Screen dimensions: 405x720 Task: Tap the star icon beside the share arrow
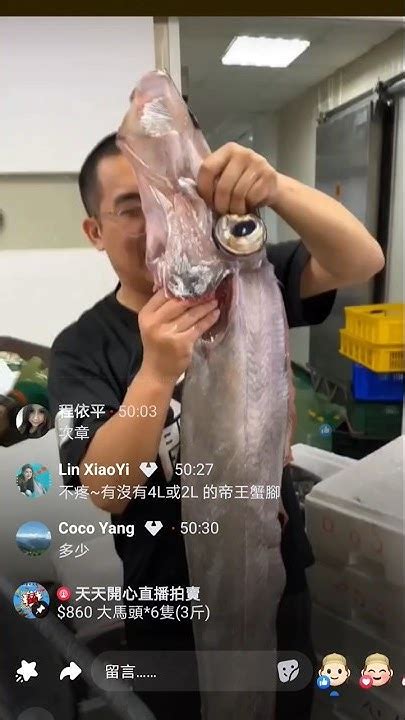tap(27, 672)
